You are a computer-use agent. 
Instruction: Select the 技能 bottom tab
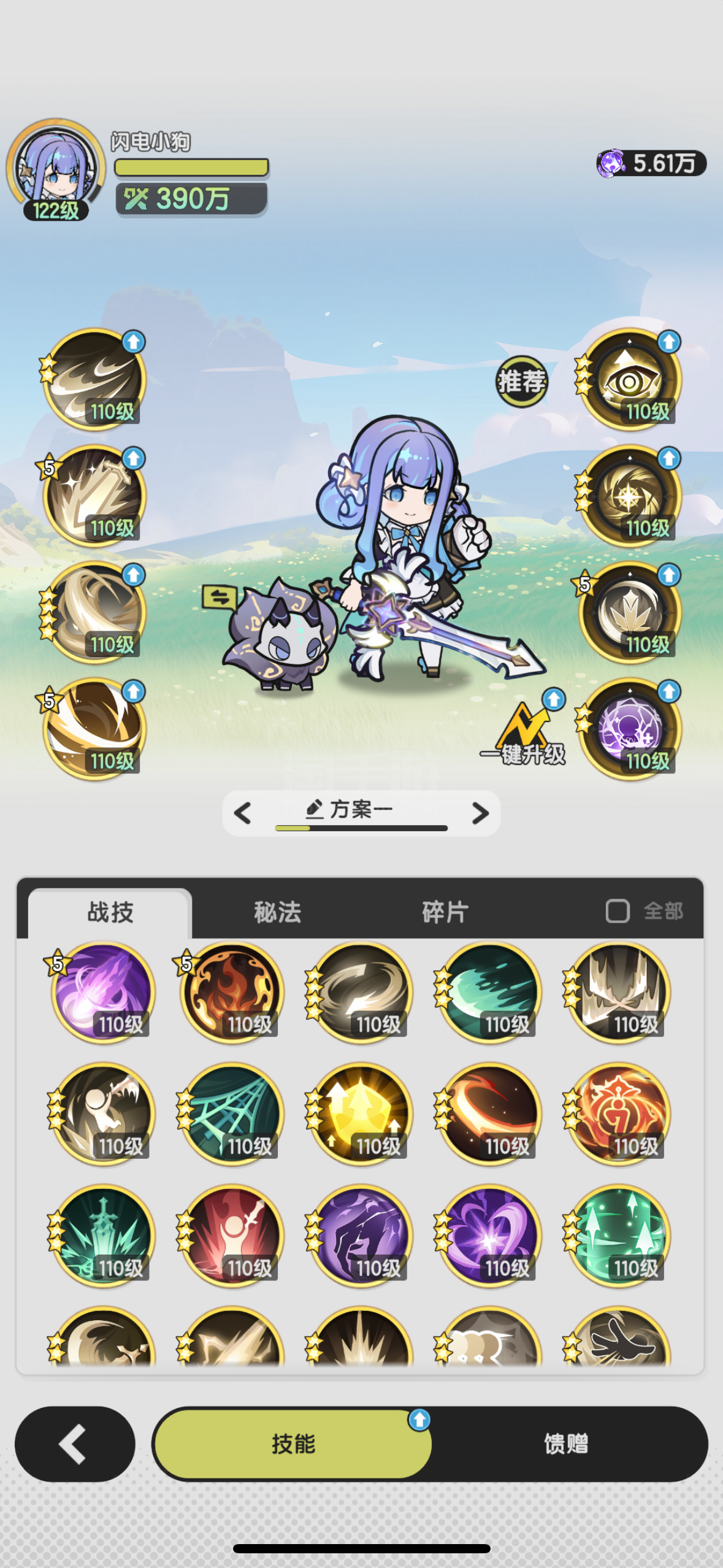point(293,1443)
